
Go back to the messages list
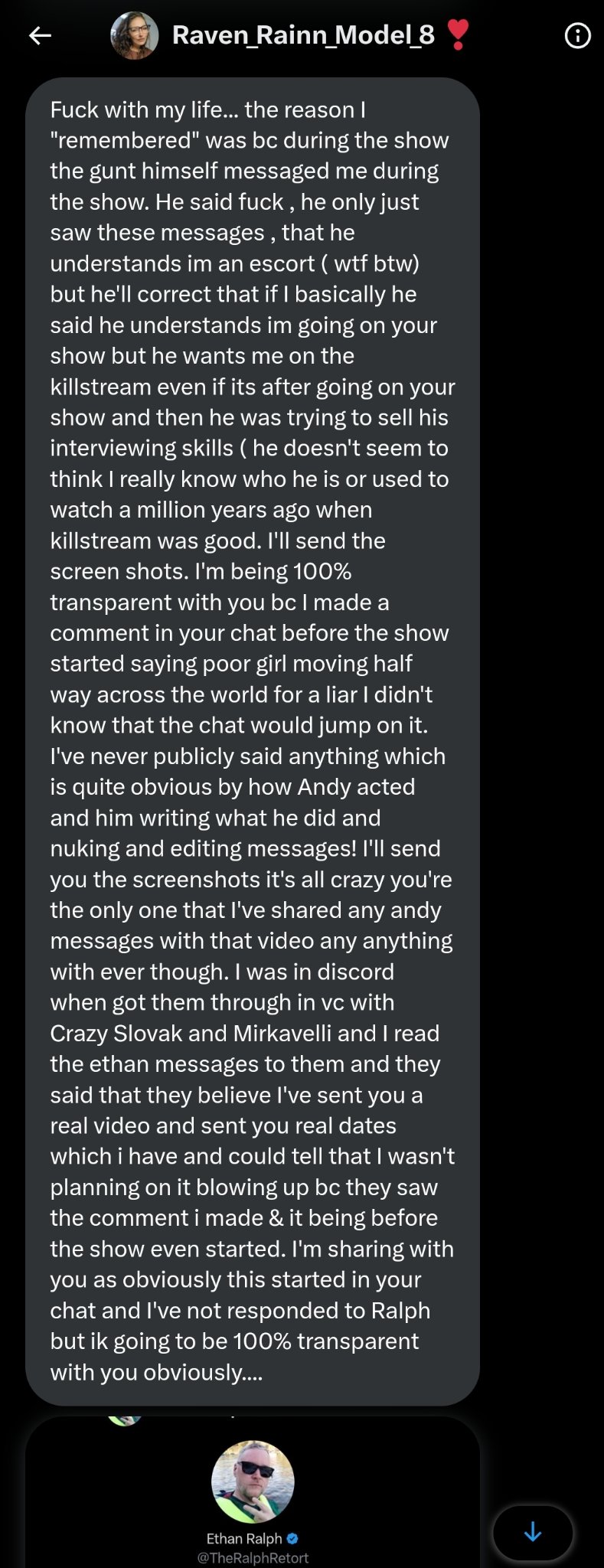[x=40, y=35]
